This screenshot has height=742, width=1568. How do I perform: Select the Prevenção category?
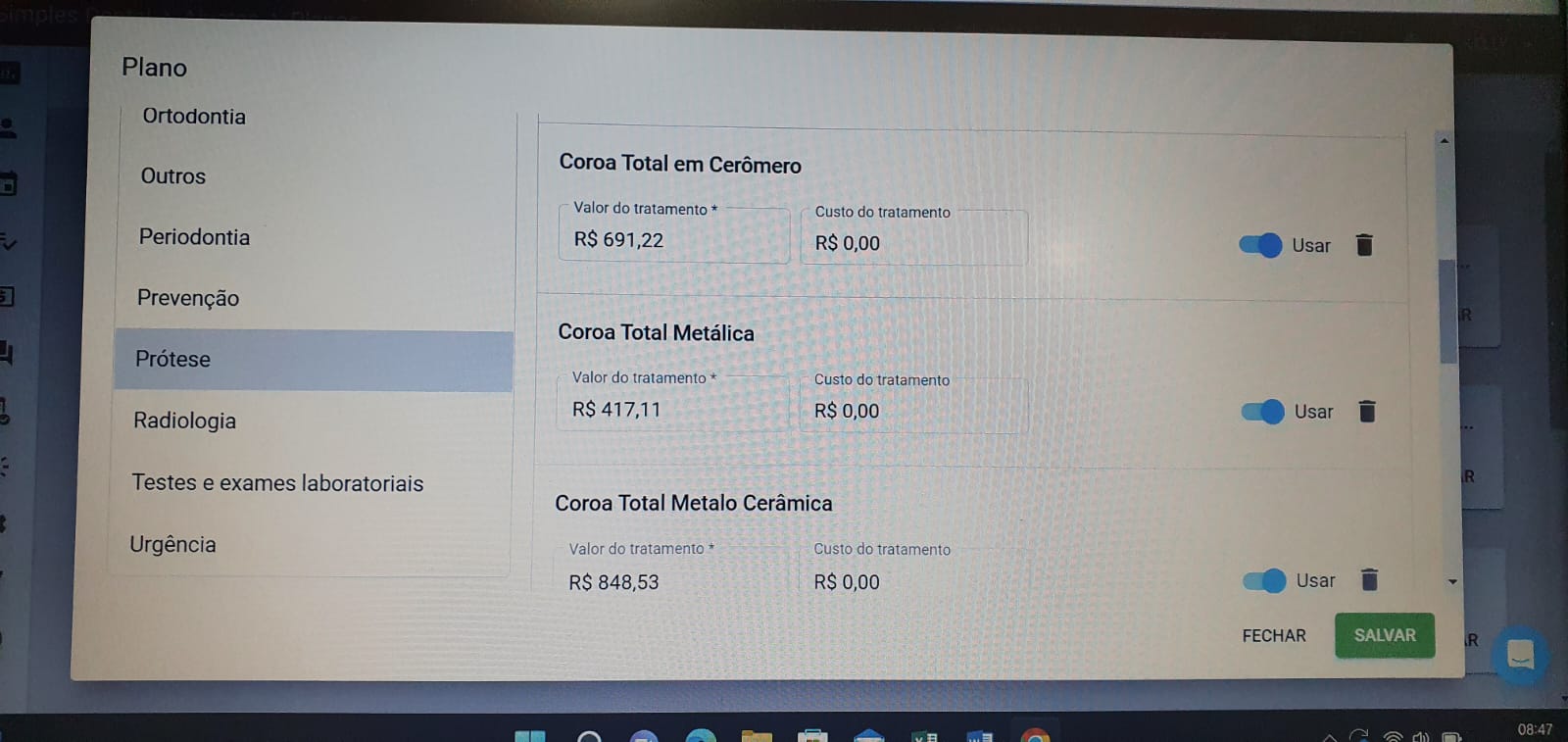(x=188, y=298)
